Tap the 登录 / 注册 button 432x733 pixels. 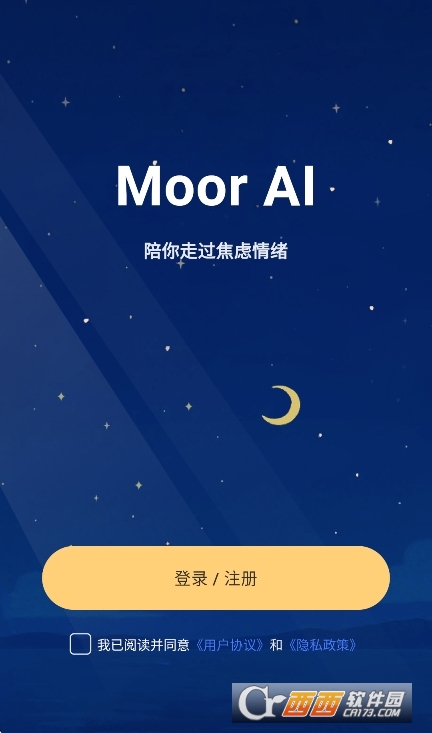coord(216,578)
